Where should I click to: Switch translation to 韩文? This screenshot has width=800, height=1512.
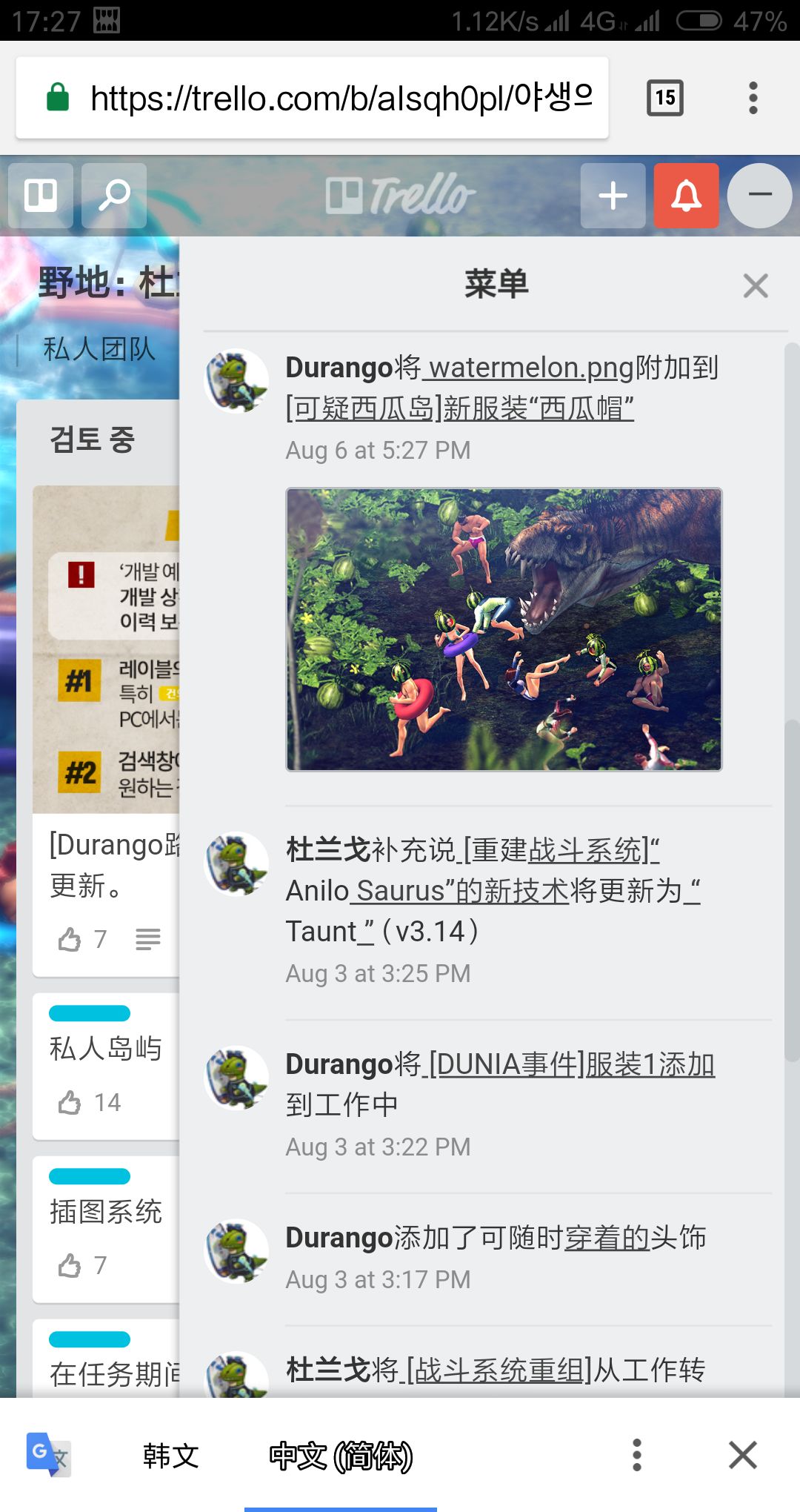(171, 1456)
